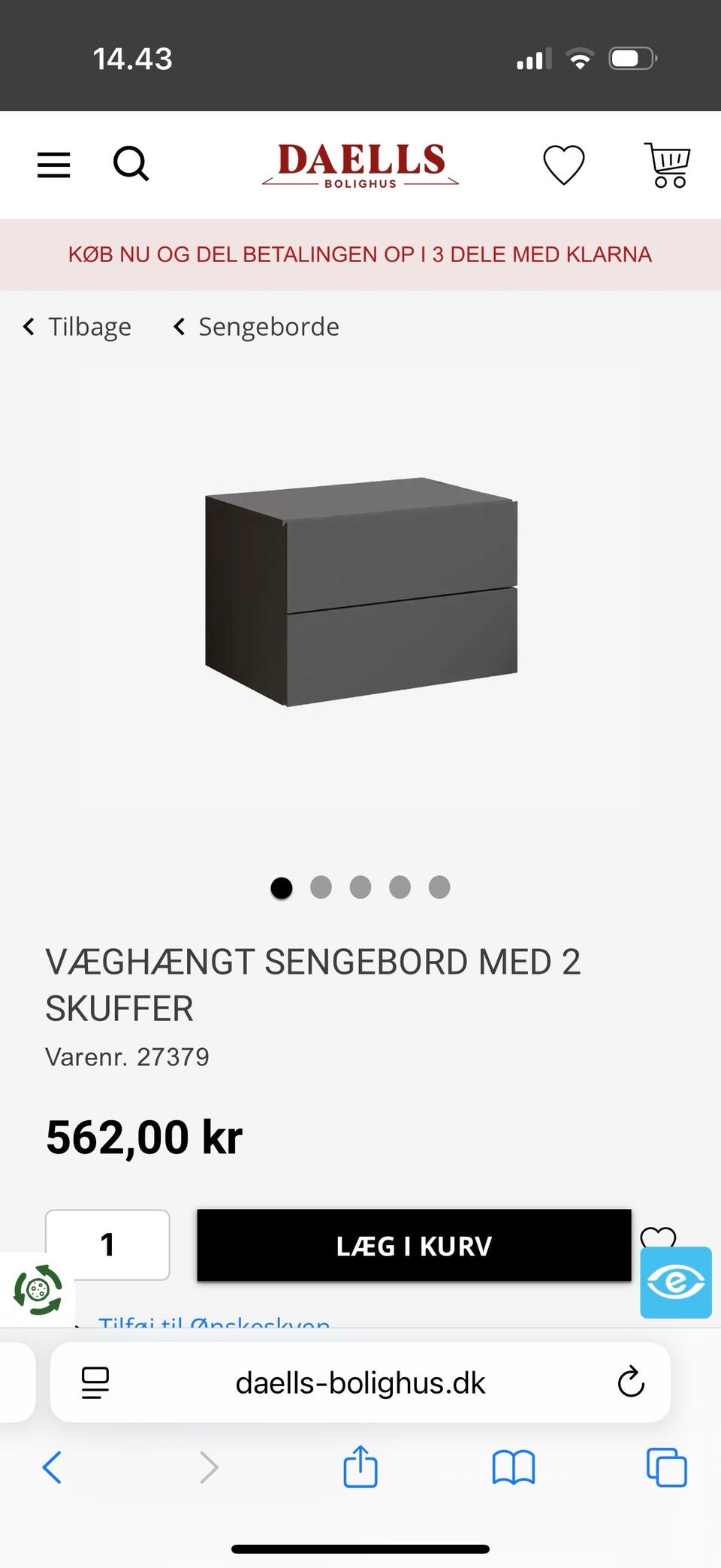Open the Sengeborde category

(257, 327)
